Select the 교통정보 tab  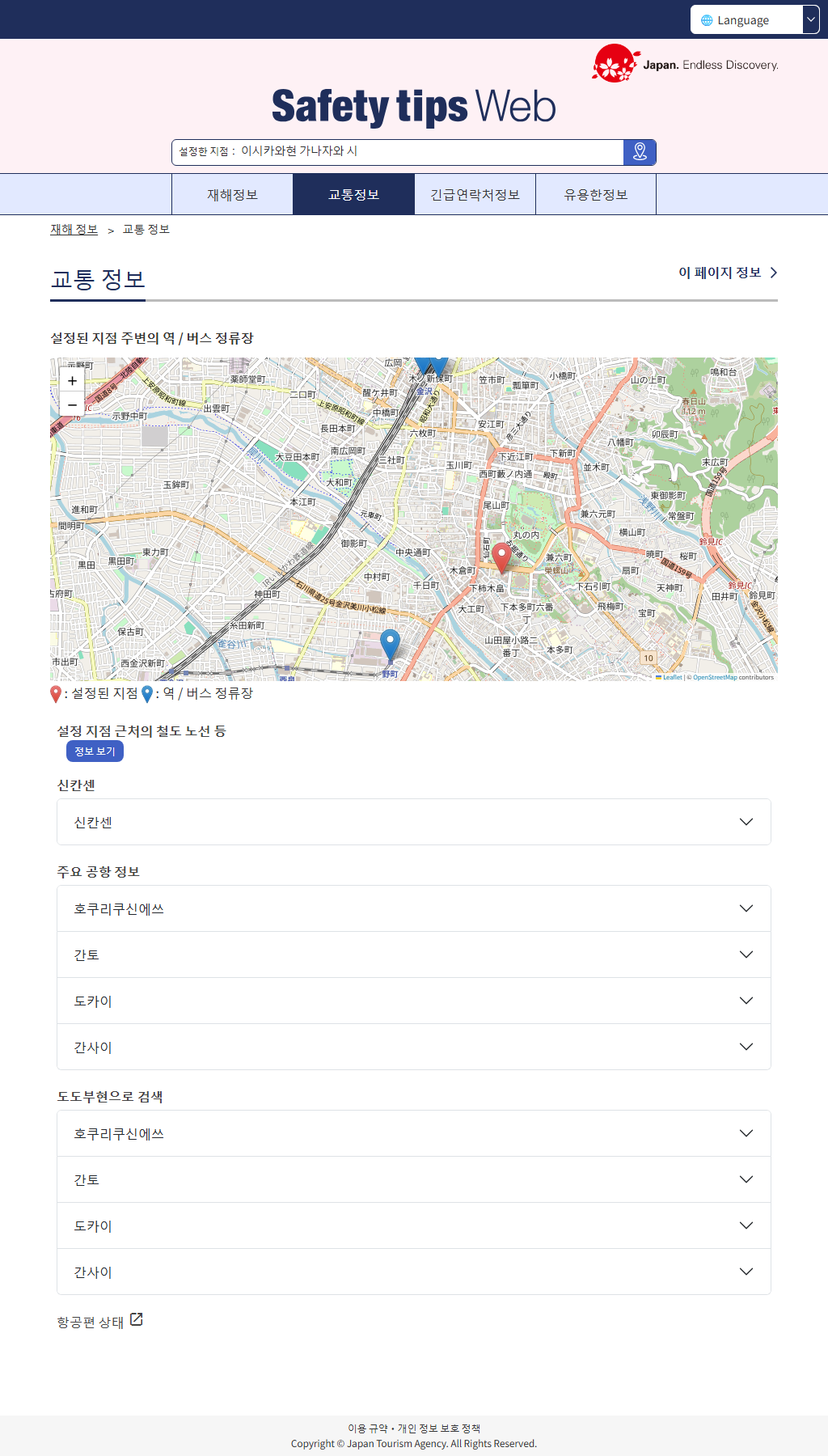tap(353, 195)
